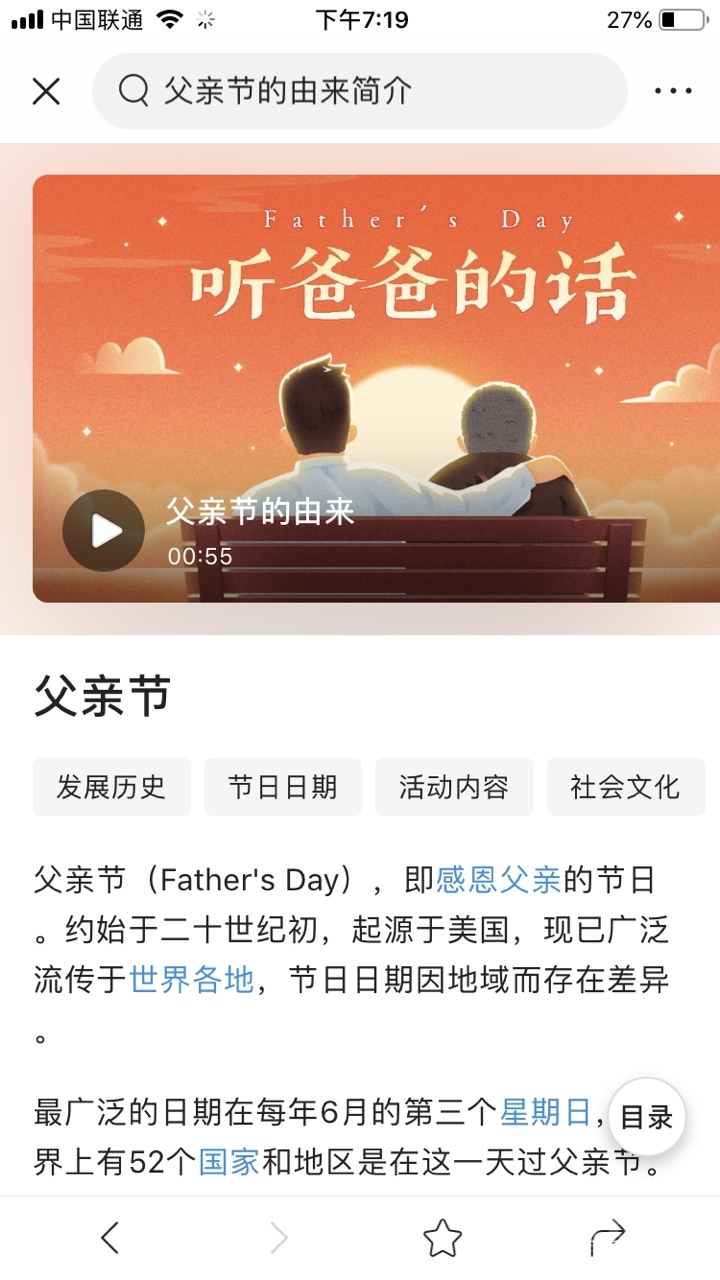The height and width of the screenshot is (1280, 720).
Task: Tap the 国家 link in the paragraph
Action: point(229,1162)
